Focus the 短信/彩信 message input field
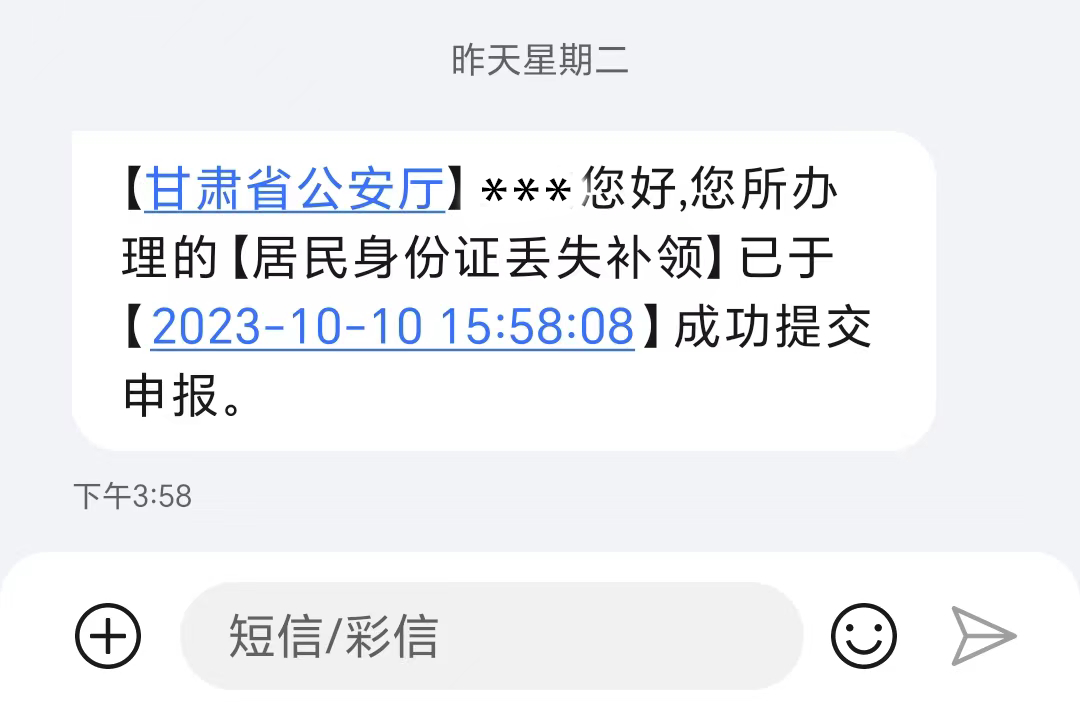Viewport: 1080px width, 720px height. [490, 636]
